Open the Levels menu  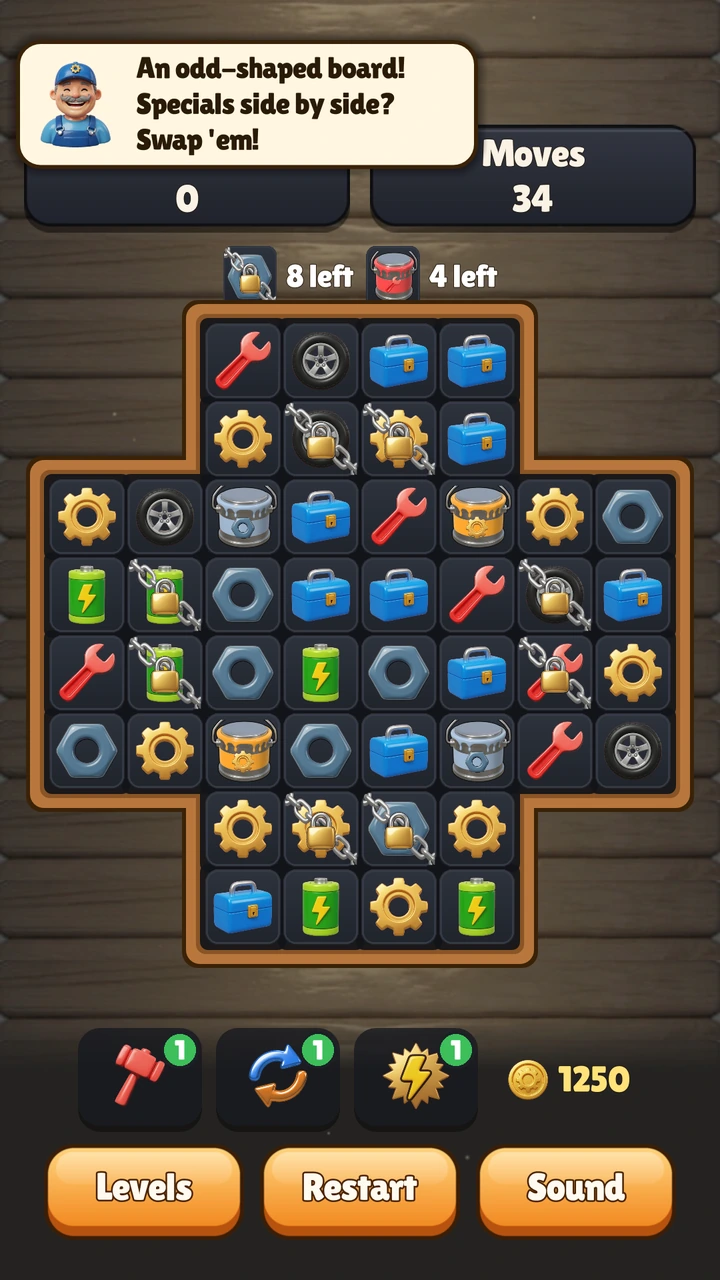pyautogui.click(x=144, y=1188)
